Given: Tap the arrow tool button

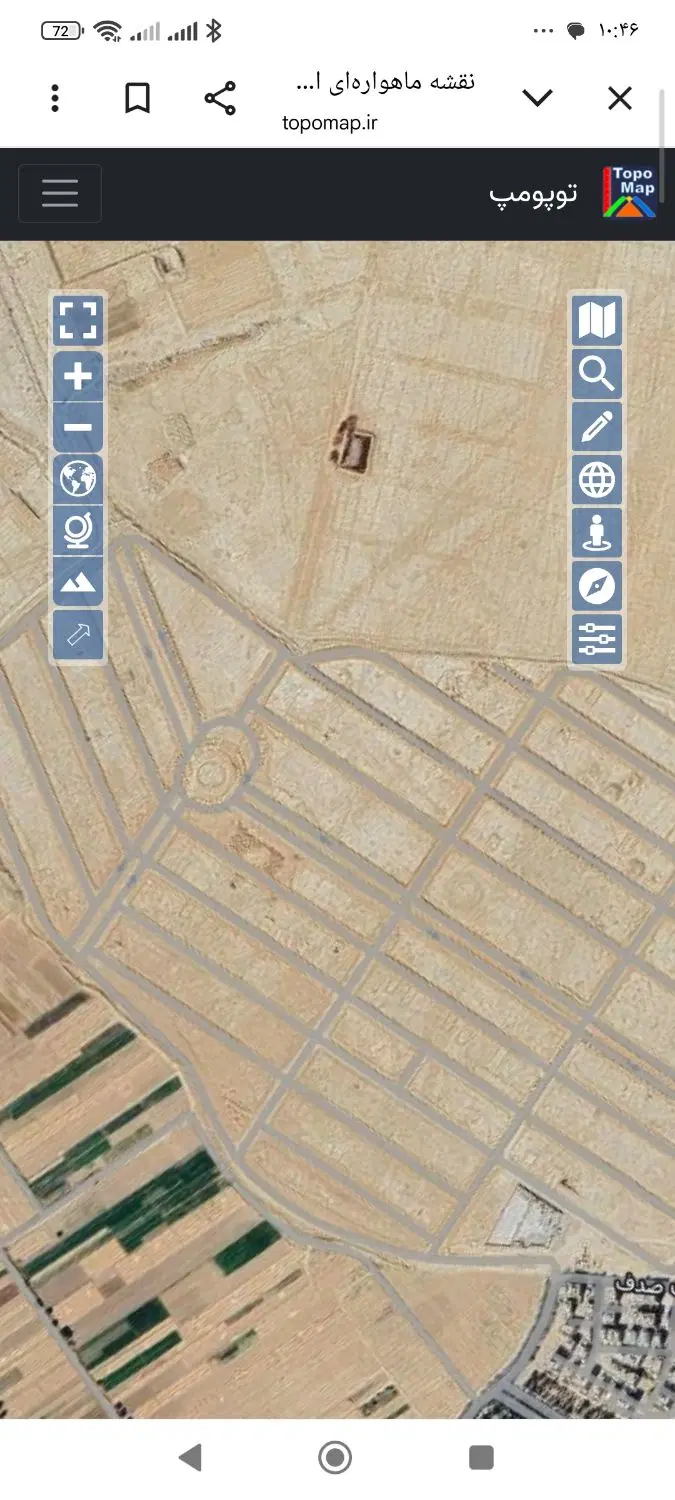Looking at the screenshot, I should (78, 635).
